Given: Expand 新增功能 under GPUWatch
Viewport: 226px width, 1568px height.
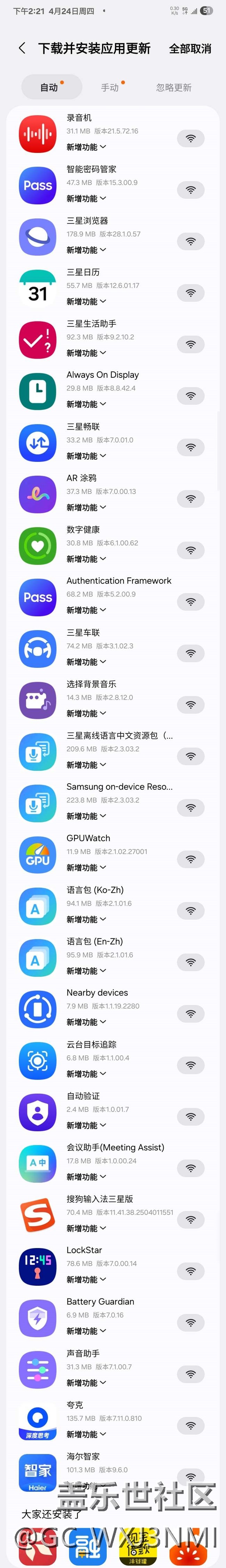Looking at the screenshot, I should (86, 867).
